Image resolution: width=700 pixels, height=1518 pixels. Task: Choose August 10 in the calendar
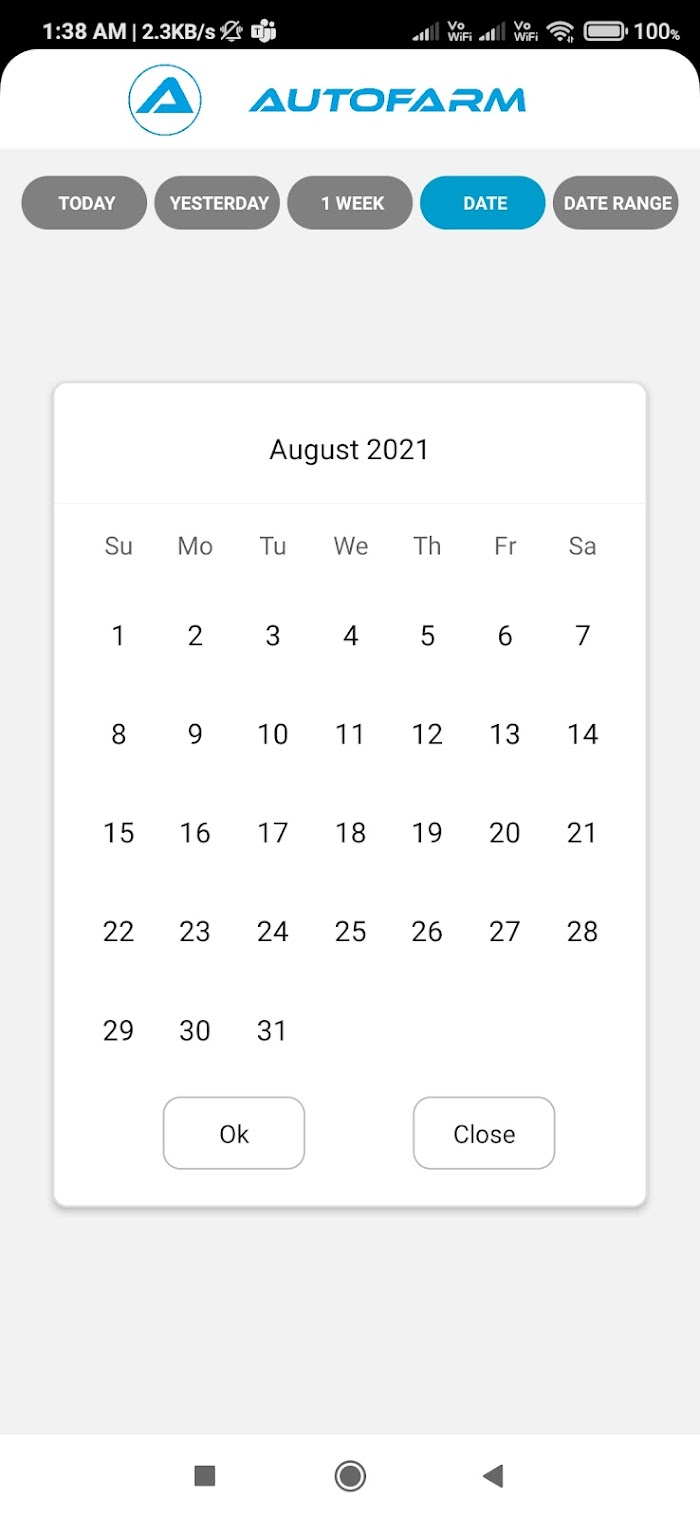click(272, 734)
